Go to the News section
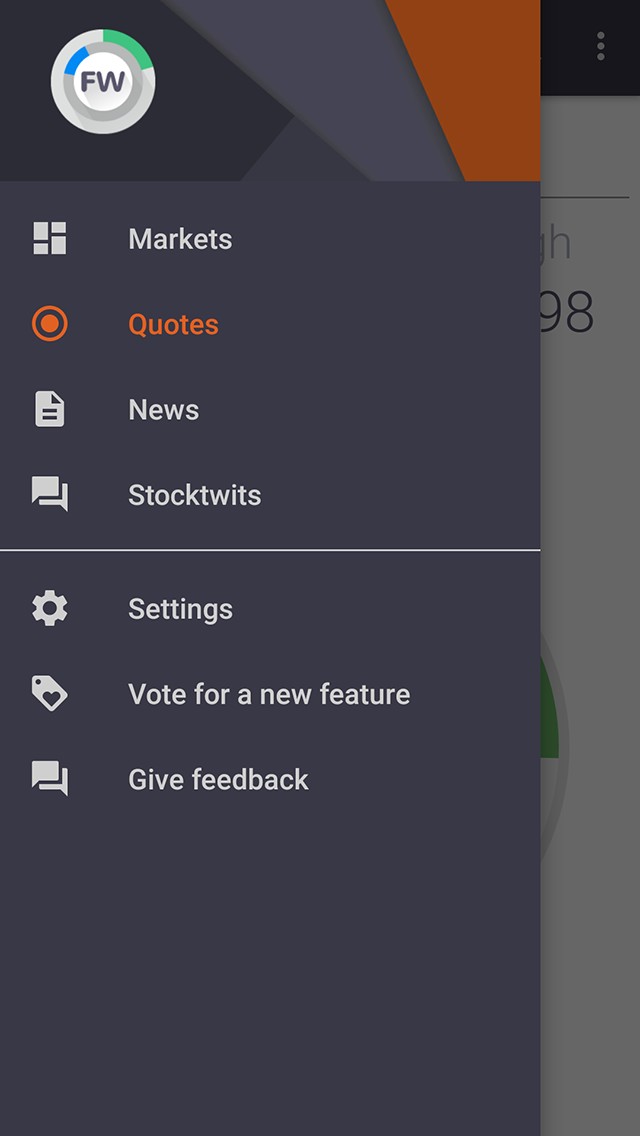The image size is (640, 1136). 270,409
